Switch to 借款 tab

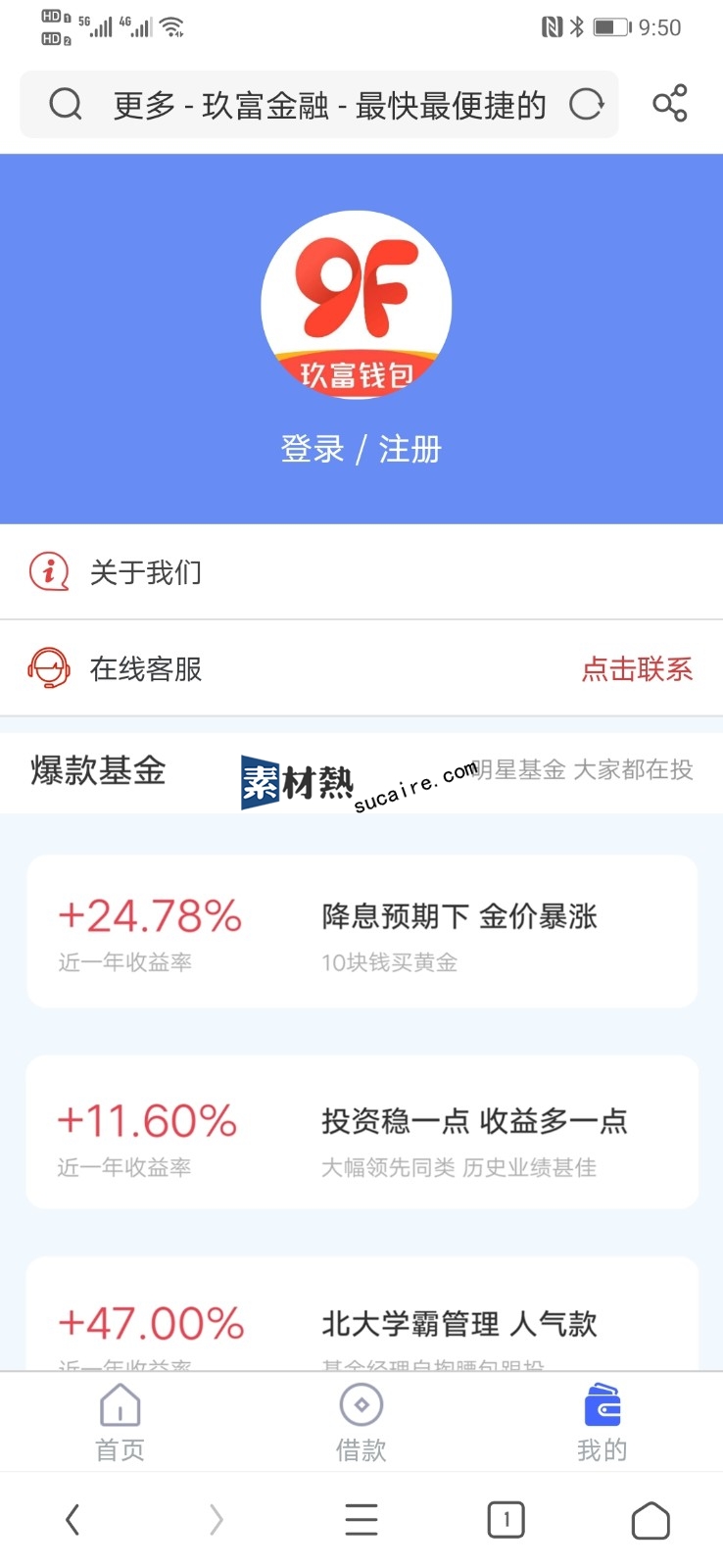pos(361,1422)
